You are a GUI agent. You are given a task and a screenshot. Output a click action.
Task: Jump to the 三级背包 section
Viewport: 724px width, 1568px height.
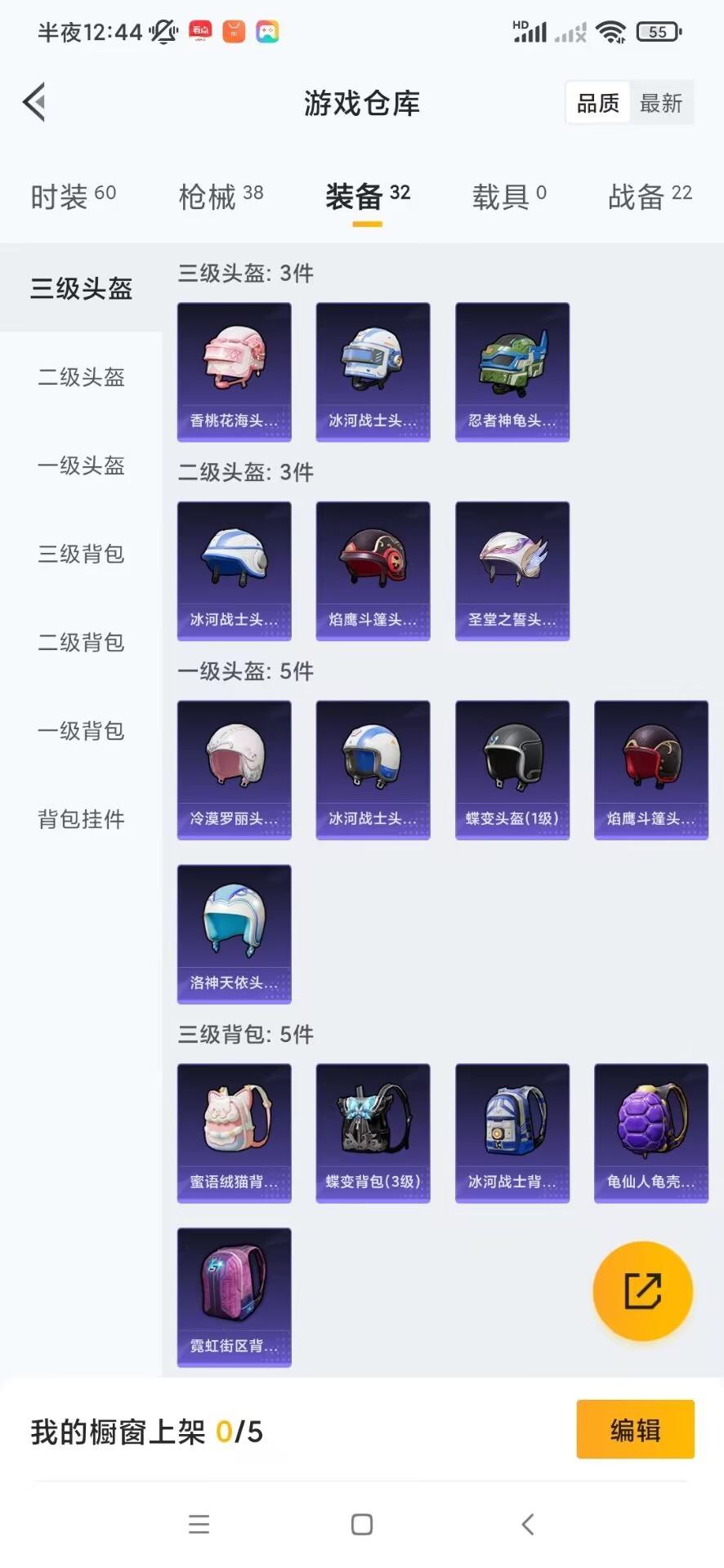[81, 554]
